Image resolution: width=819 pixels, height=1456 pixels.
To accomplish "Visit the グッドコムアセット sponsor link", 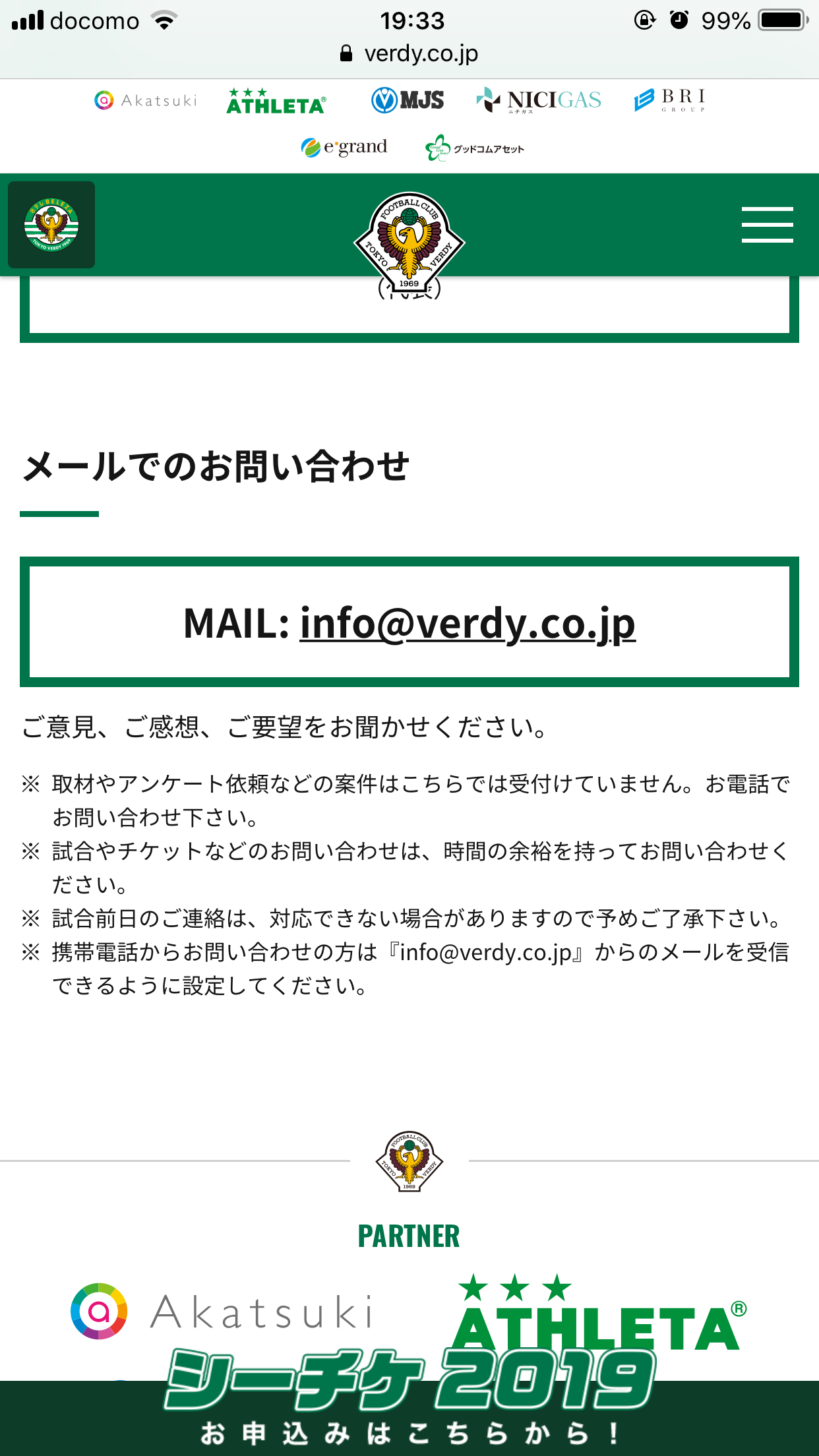I will [x=475, y=148].
